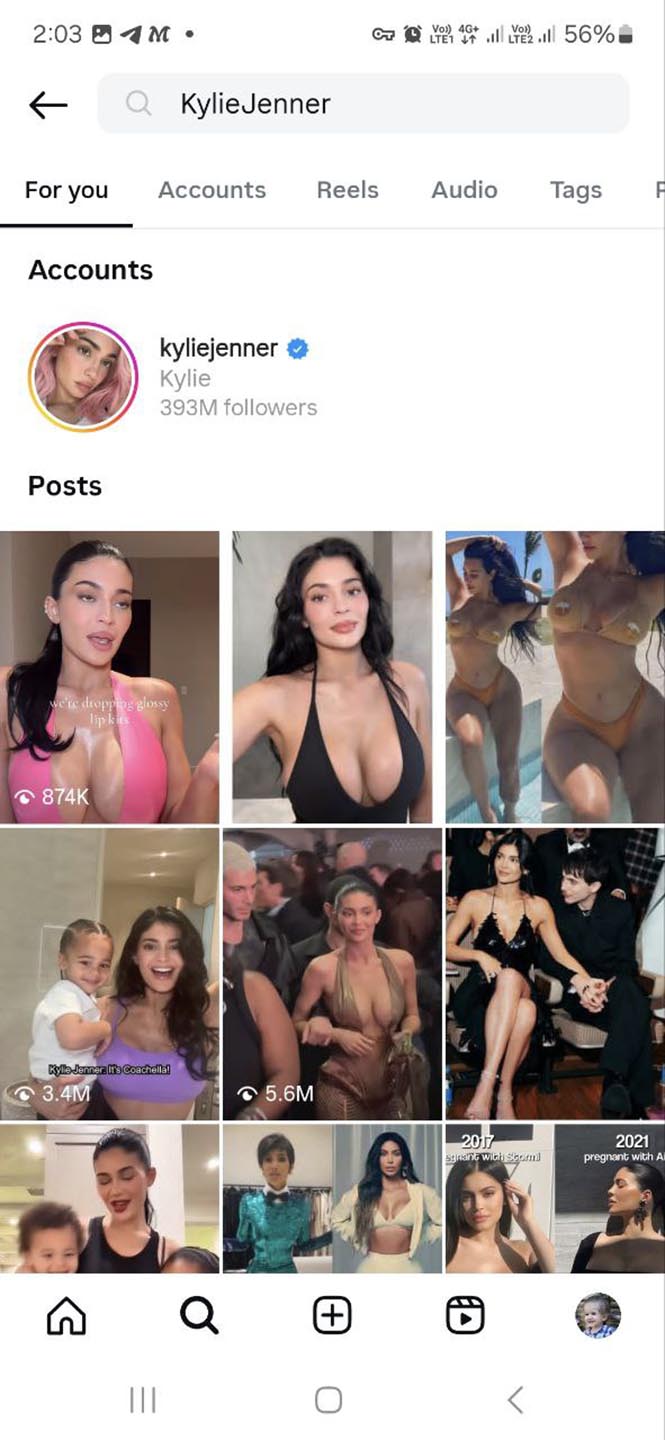This screenshot has width=665, height=1440.
Task: Open your profile from bottom bar
Action: [598, 1316]
